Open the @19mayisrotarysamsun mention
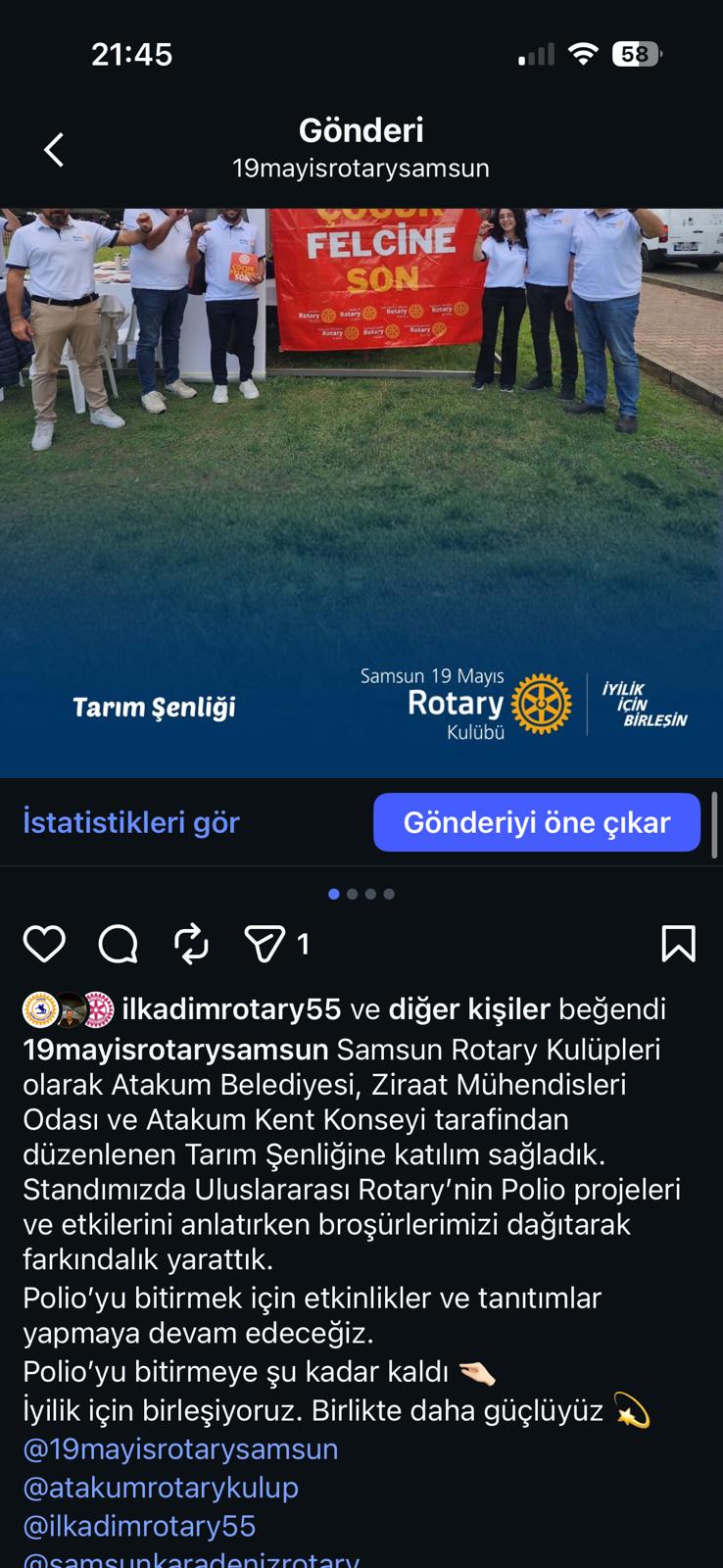723x1568 pixels. 180,1448
